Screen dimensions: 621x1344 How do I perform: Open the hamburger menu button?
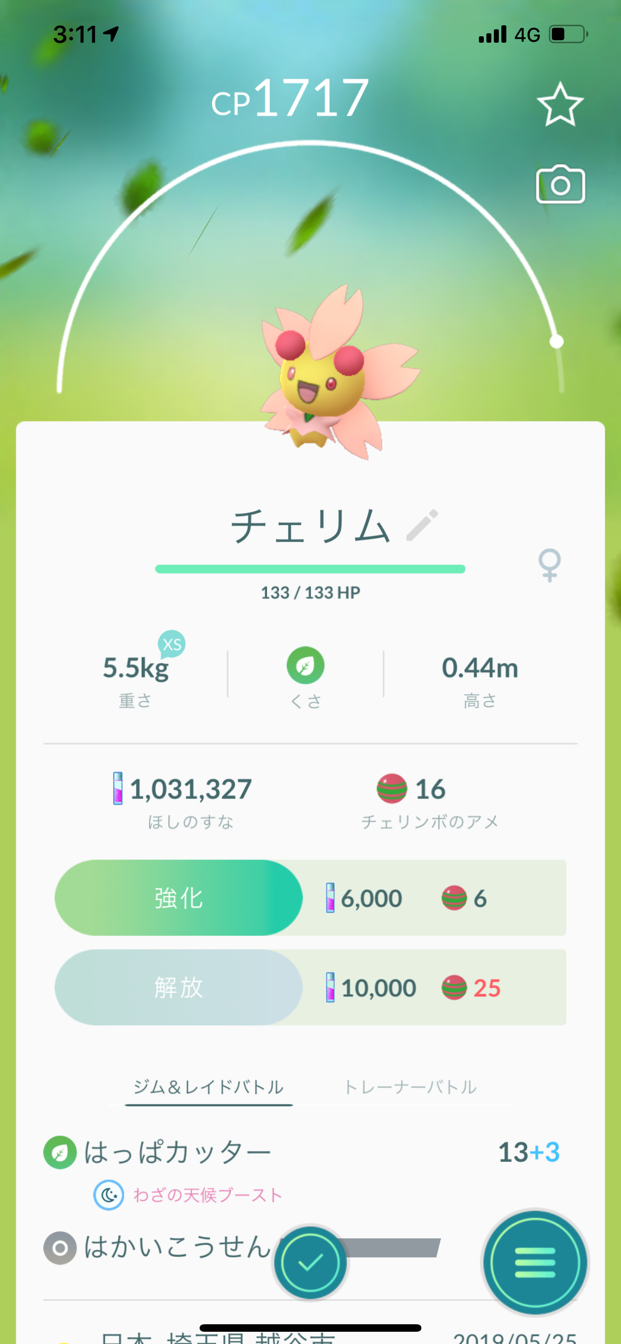tap(535, 1263)
